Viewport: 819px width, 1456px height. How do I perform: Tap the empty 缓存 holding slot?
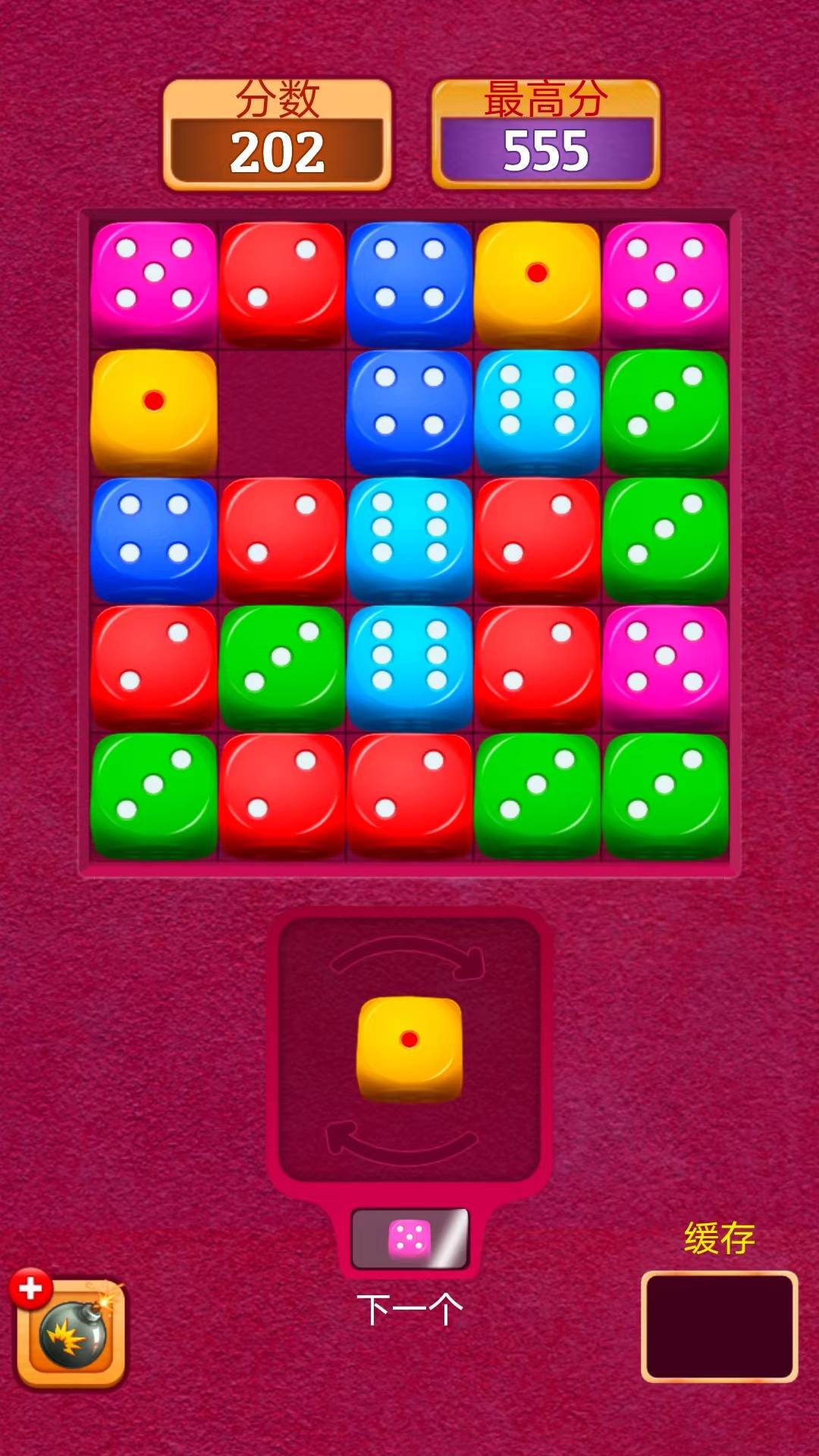(x=719, y=1326)
